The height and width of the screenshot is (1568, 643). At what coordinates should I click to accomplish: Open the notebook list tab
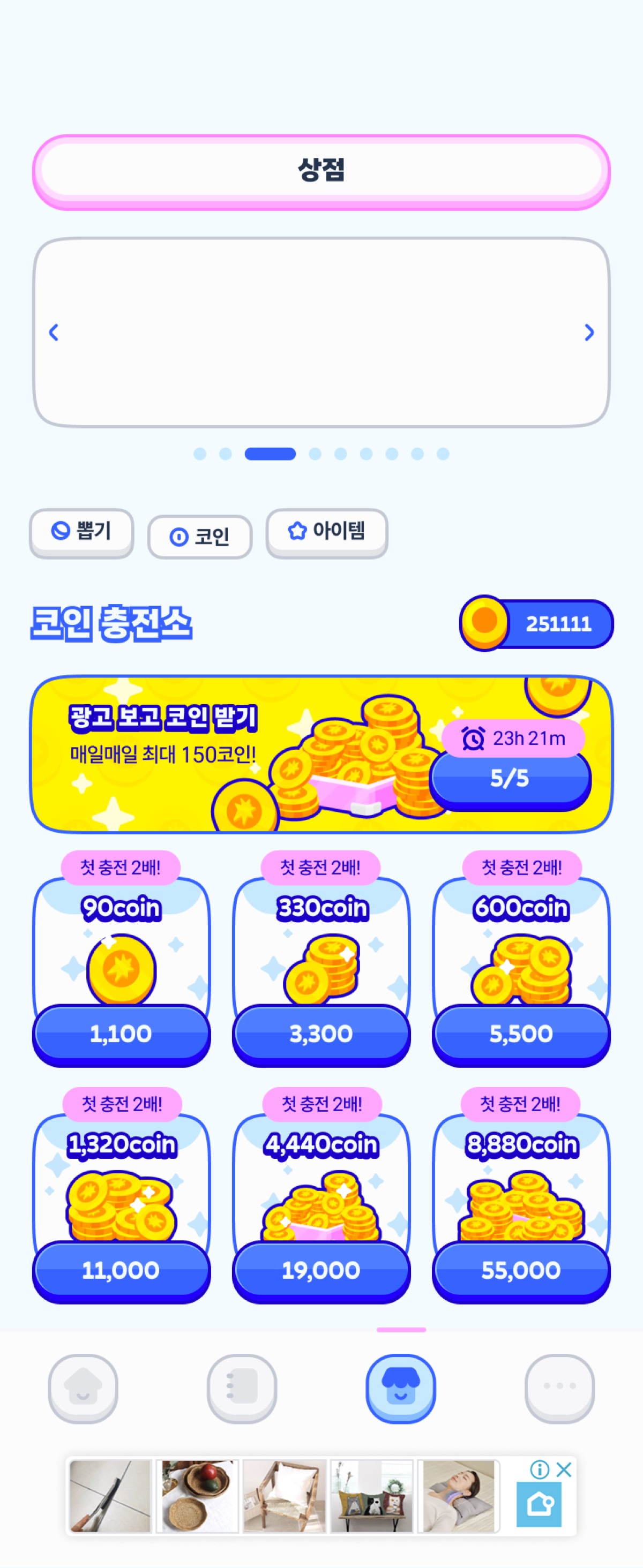(242, 1389)
